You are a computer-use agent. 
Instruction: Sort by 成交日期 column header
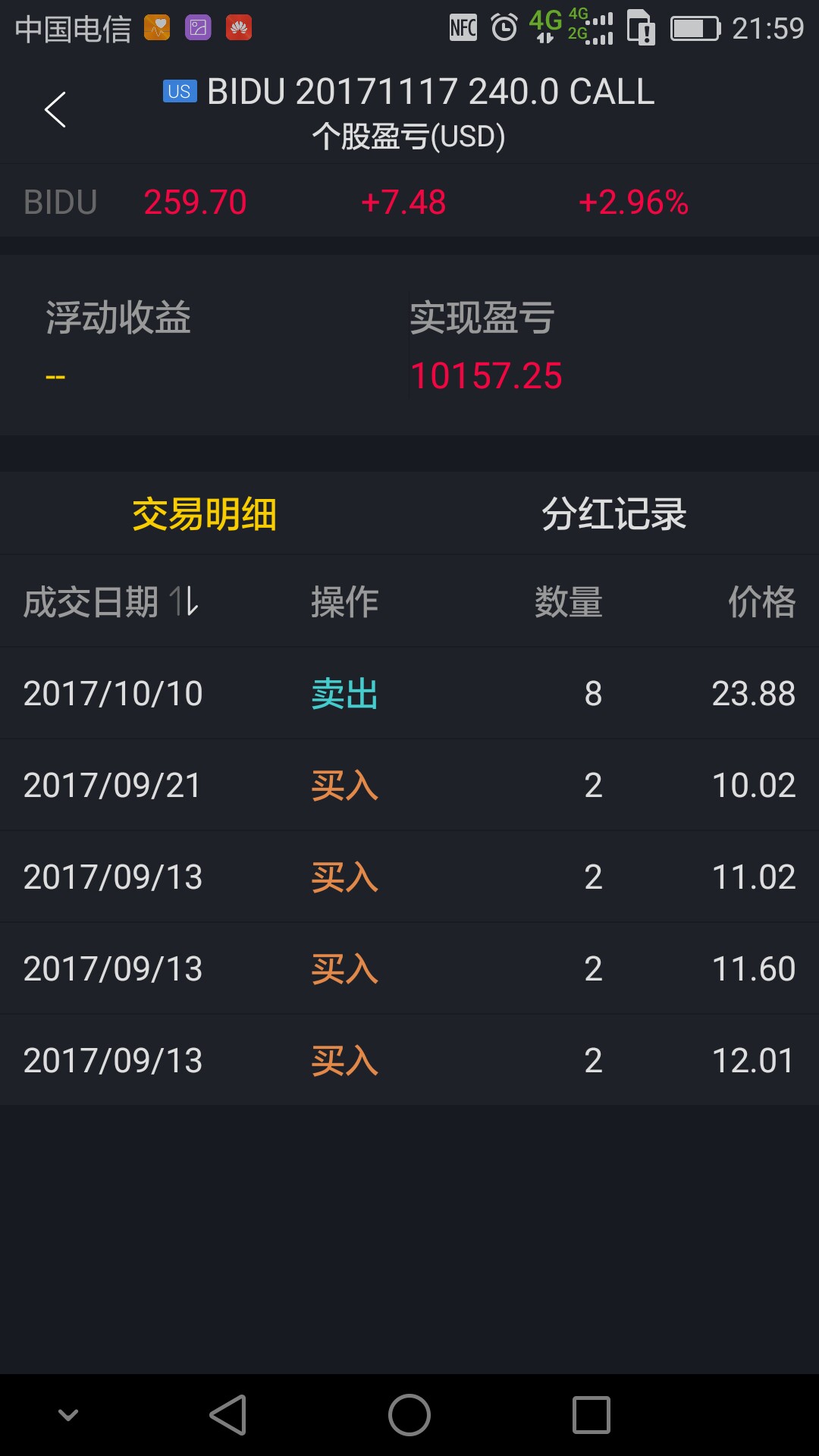pyautogui.click(x=111, y=602)
